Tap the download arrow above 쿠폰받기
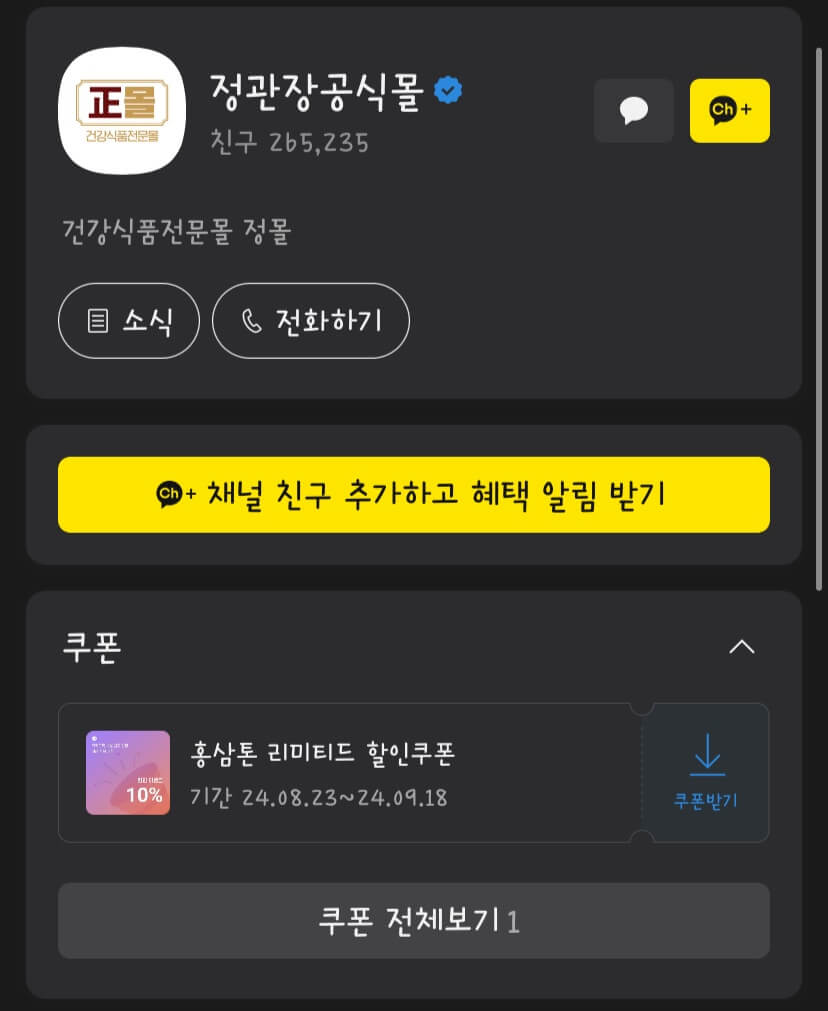828x1011 pixels. pos(707,755)
